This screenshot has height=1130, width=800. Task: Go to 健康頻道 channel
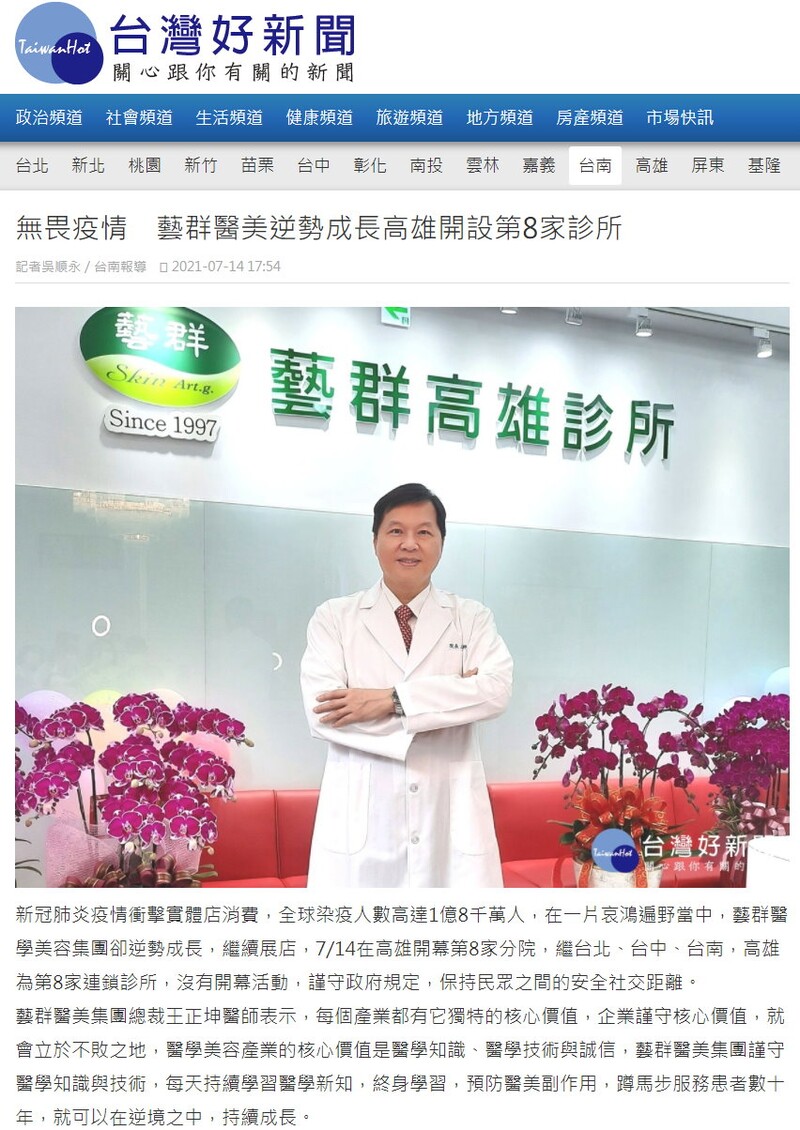319,117
